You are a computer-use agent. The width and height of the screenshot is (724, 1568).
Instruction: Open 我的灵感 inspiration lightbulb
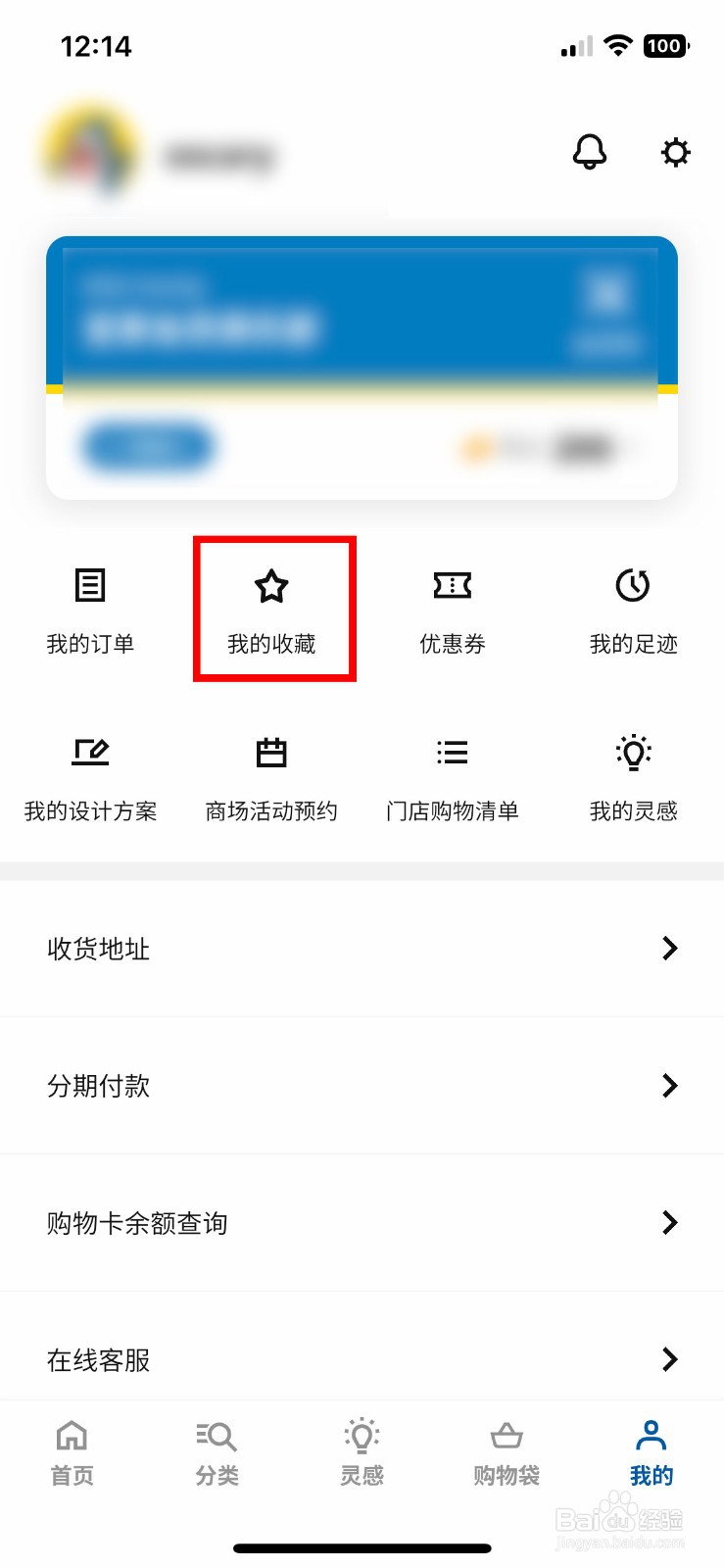click(x=633, y=774)
